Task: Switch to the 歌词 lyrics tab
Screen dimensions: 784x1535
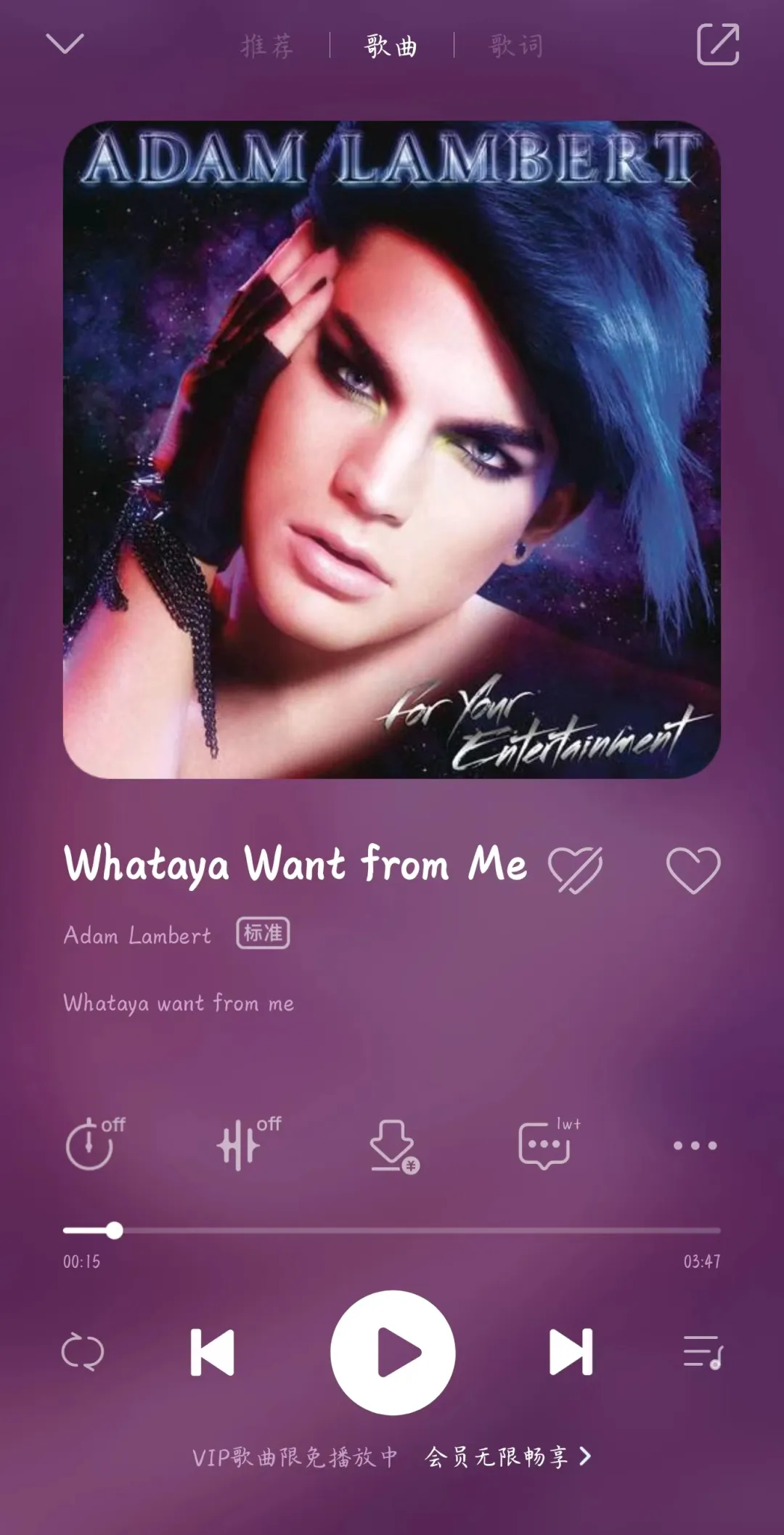Action: click(516, 46)
